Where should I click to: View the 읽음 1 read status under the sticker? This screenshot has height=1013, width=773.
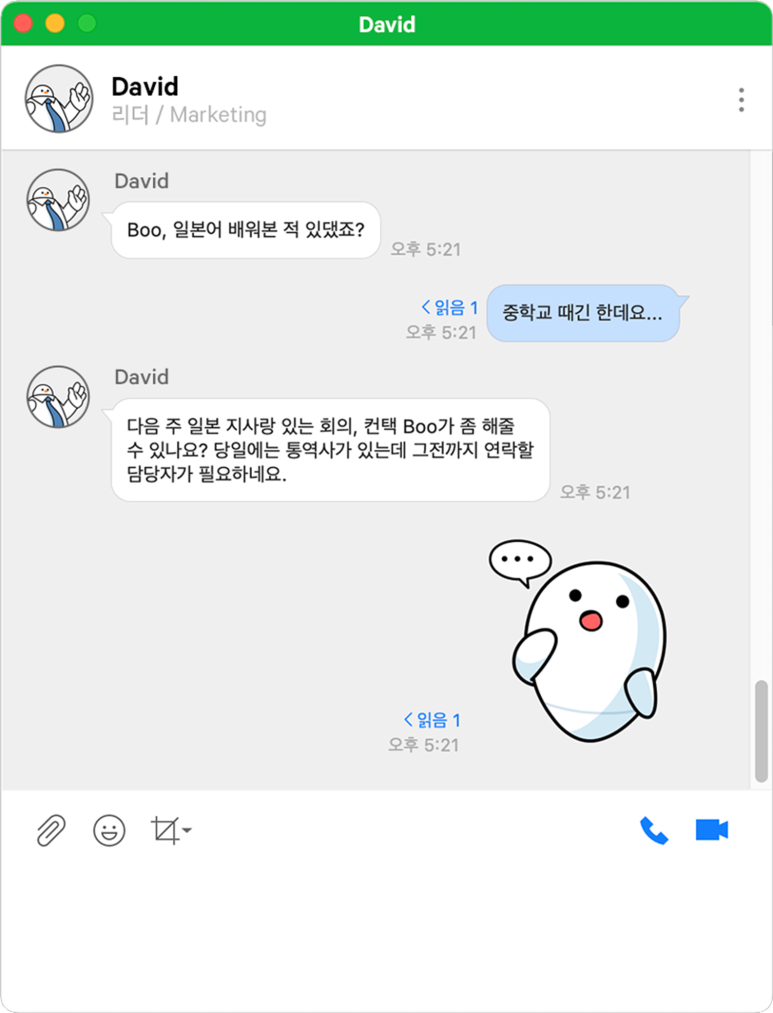tap(432, 719)
